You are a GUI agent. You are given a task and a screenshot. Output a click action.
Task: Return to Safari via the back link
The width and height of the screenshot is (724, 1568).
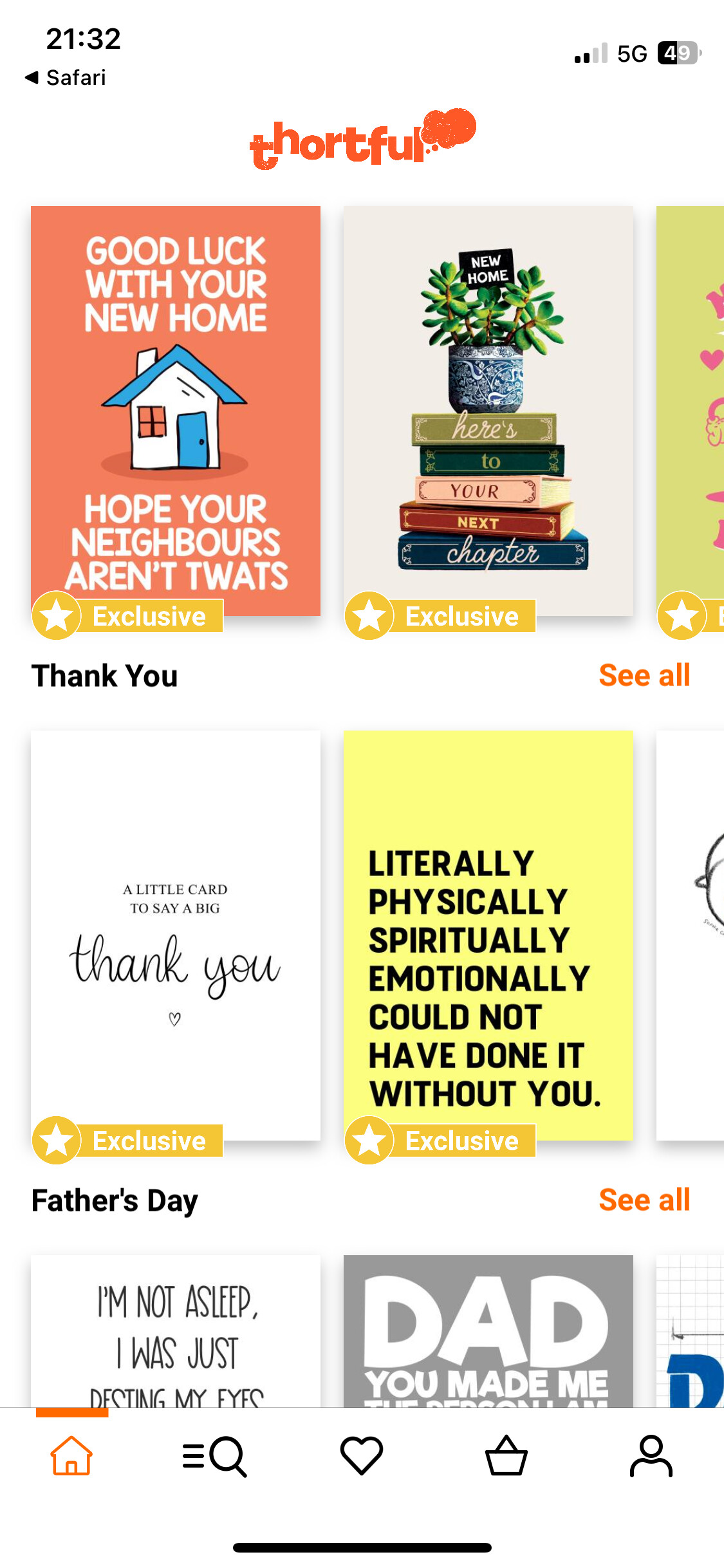(x=66, y=78)
